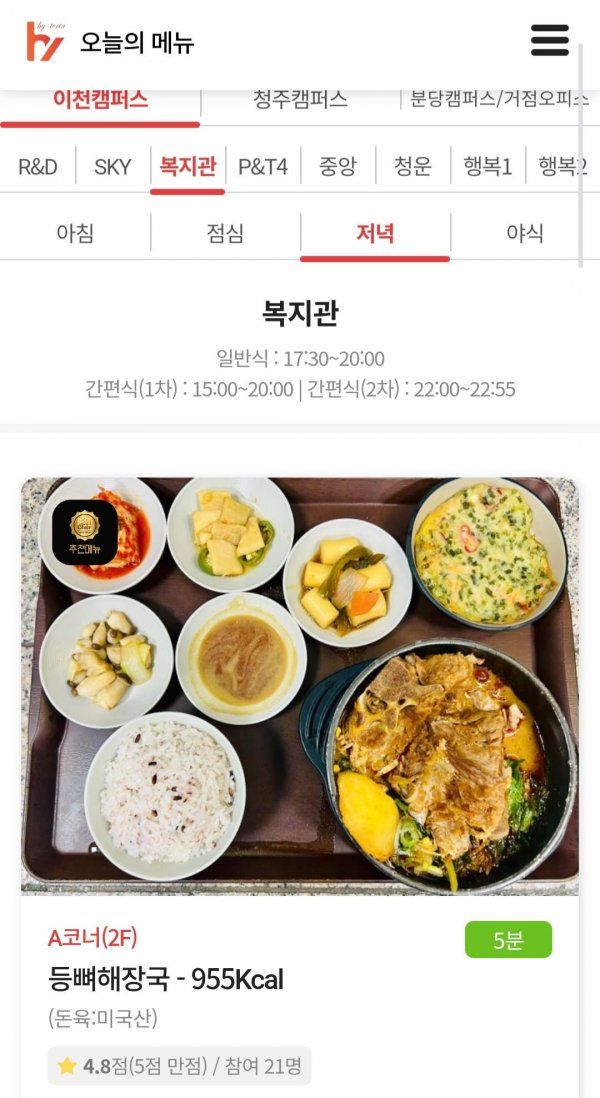Show the 점심 lunch menu
Image resolution: width=600 pixels, height=1098 pixels.
point(225,233)
